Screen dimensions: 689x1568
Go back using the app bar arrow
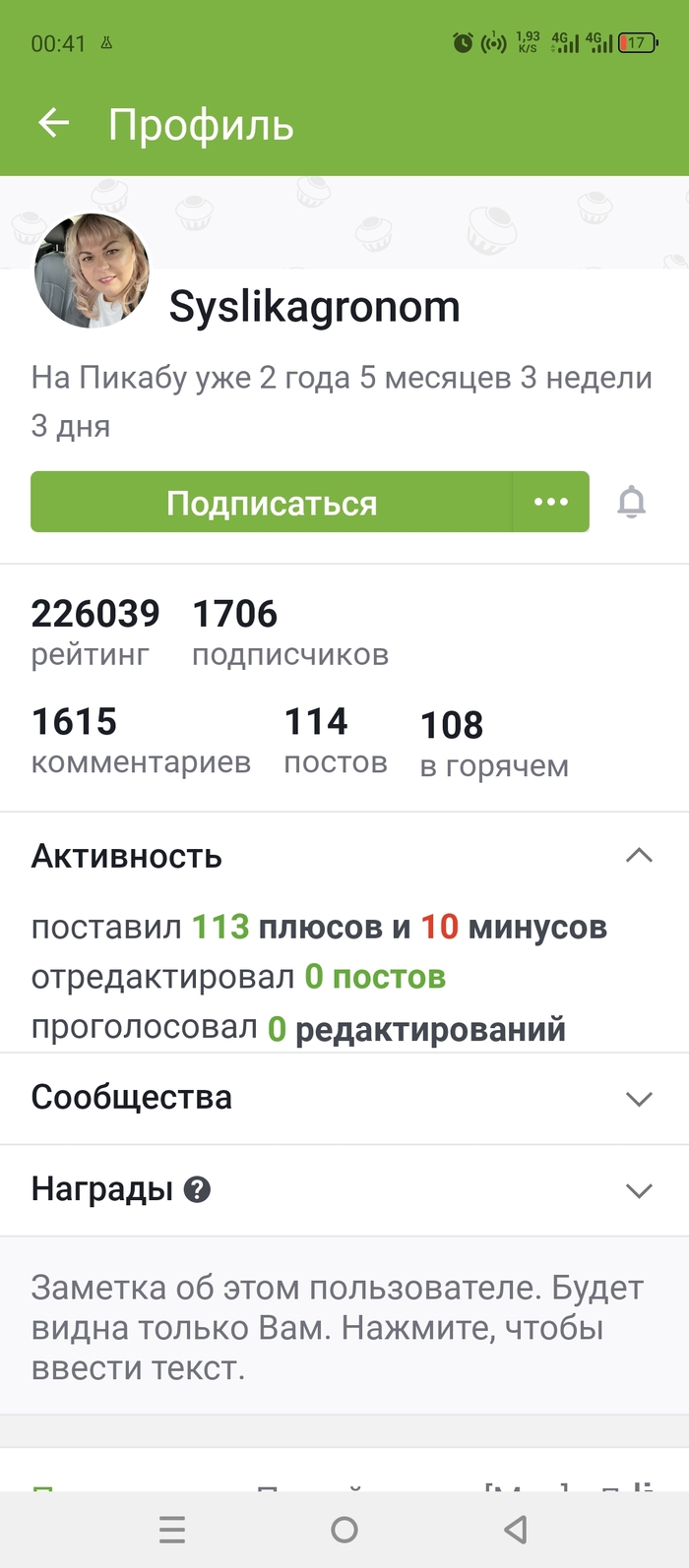[53, 123]
